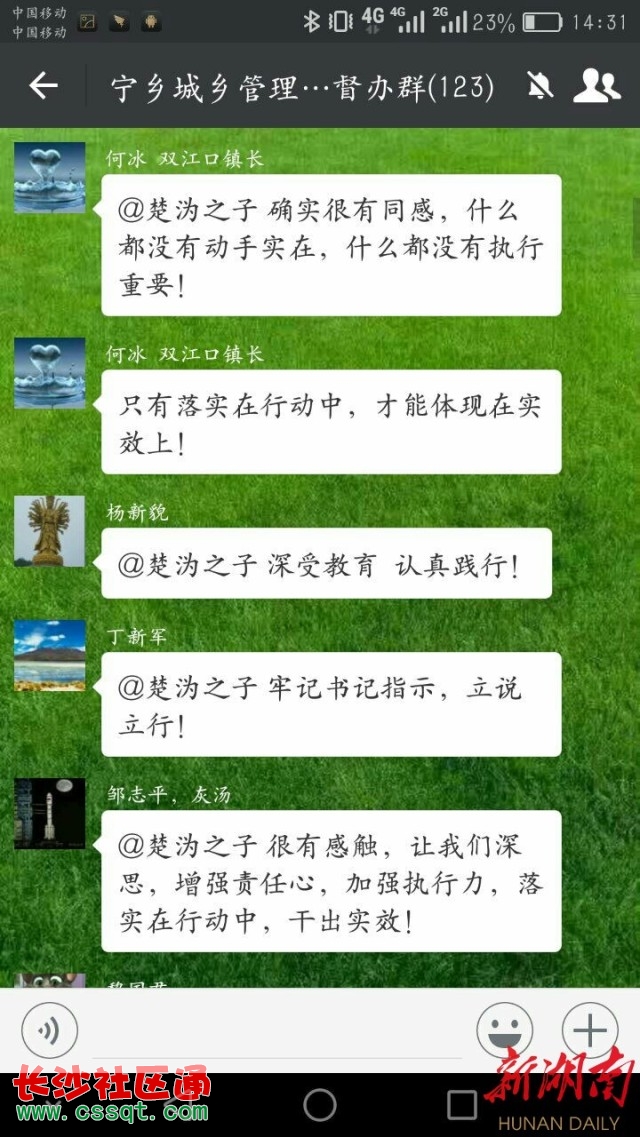Open 邹志平's rocket avatar

pos(50,814)
